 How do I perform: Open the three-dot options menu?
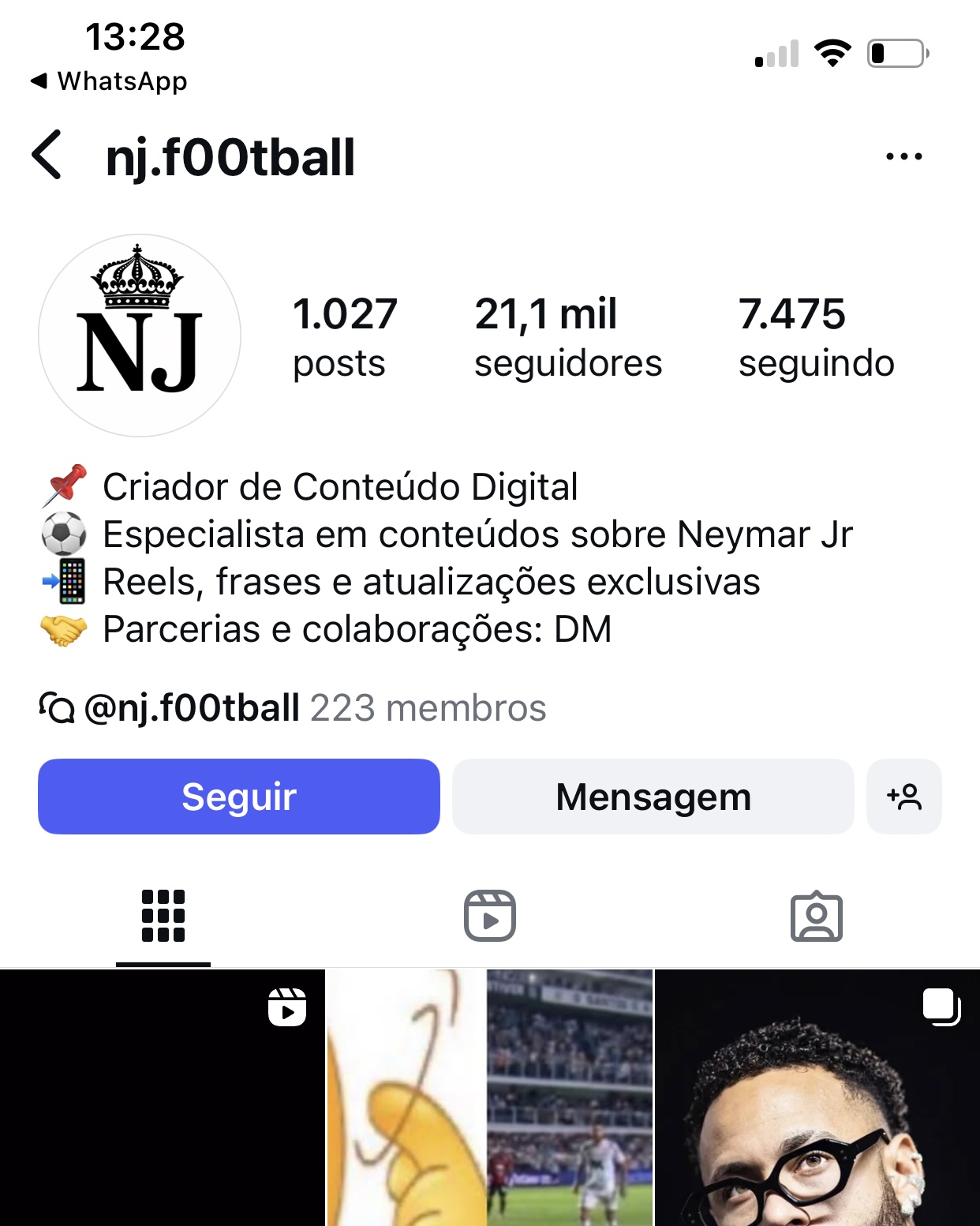(904, 156)
